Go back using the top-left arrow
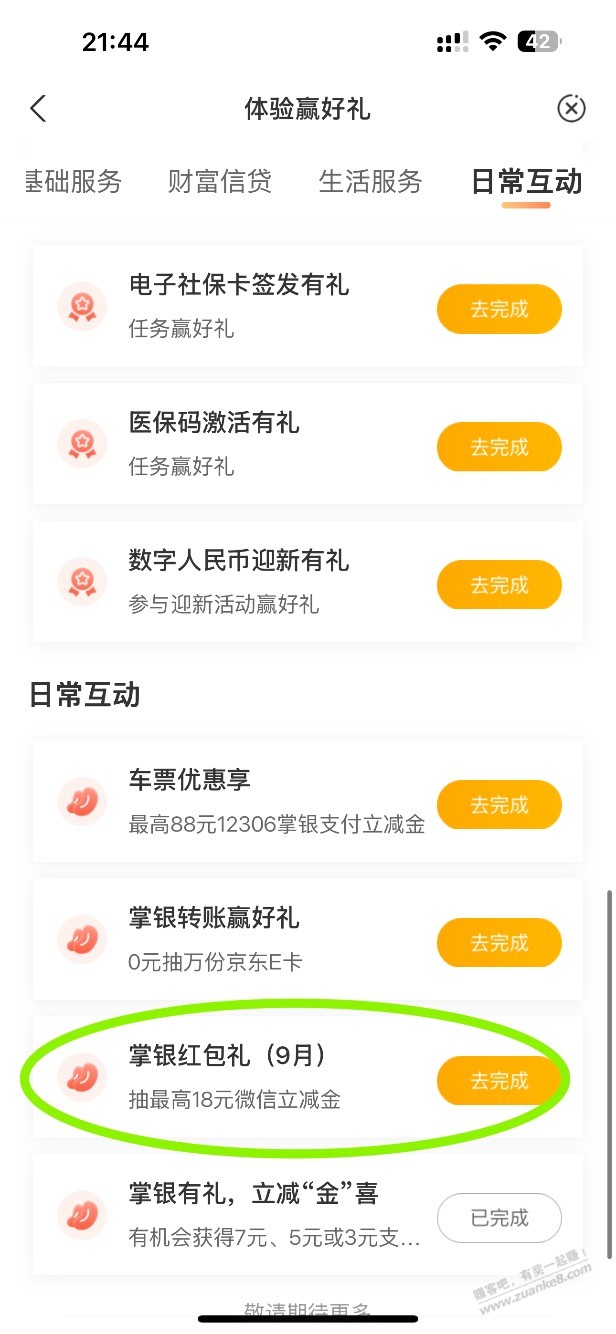Screen dimensions: 616x1334 pos(38,108)
